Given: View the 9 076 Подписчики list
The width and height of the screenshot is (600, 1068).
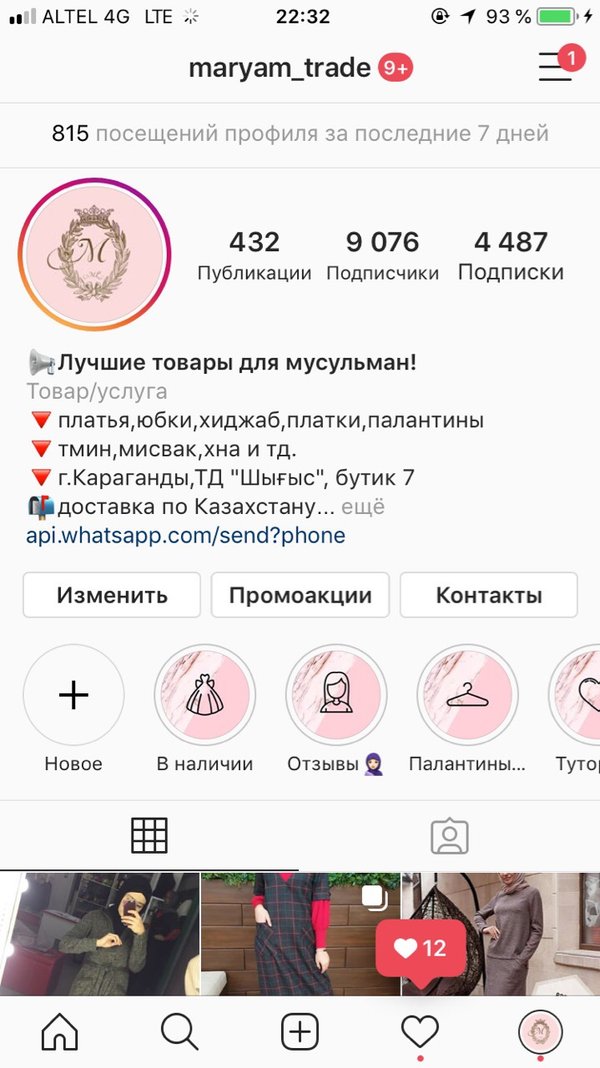Looking at the screenshot, I should coord(382,255).
